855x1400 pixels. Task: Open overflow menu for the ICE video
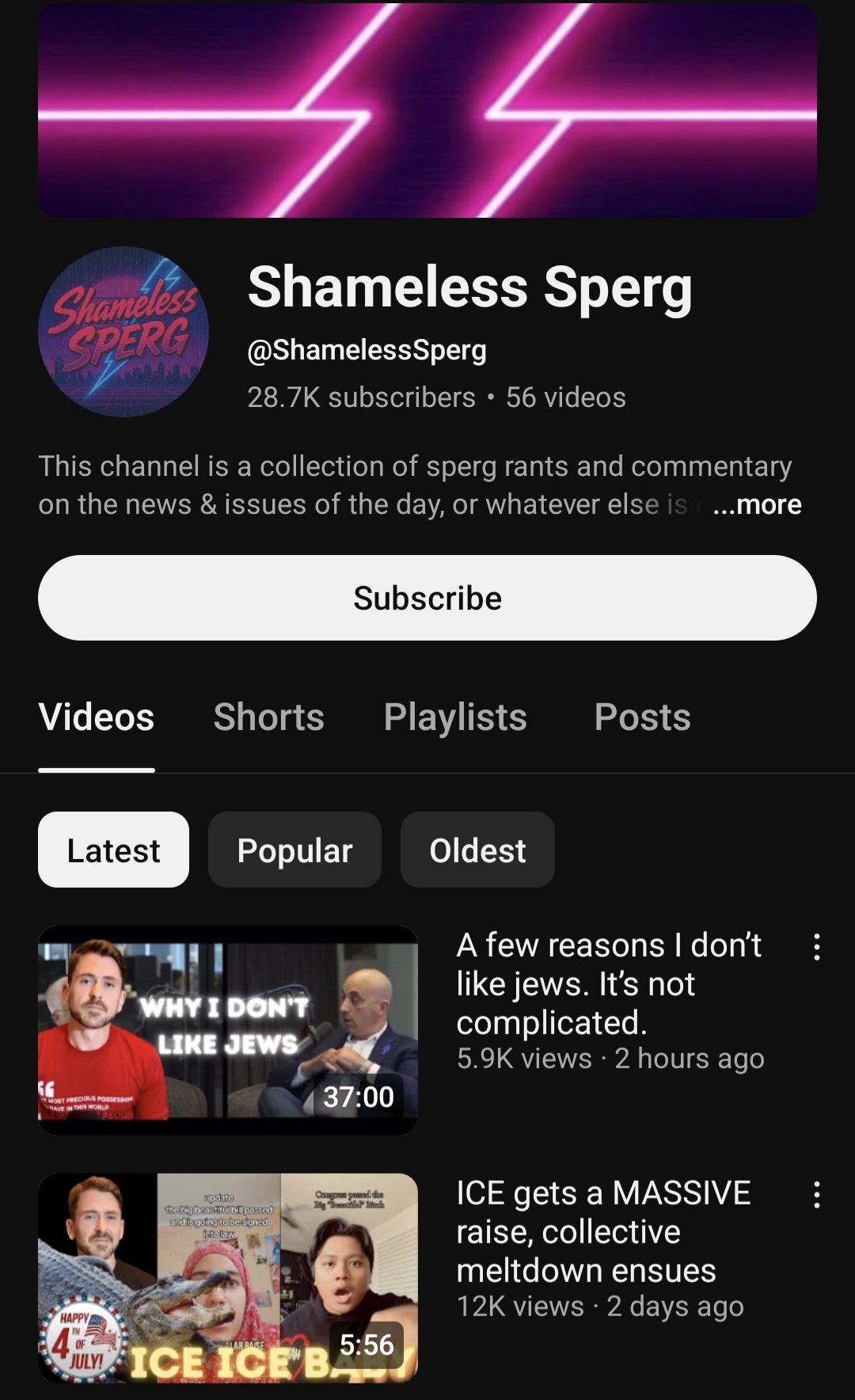pyautogui.click(x=816, y=1195)
